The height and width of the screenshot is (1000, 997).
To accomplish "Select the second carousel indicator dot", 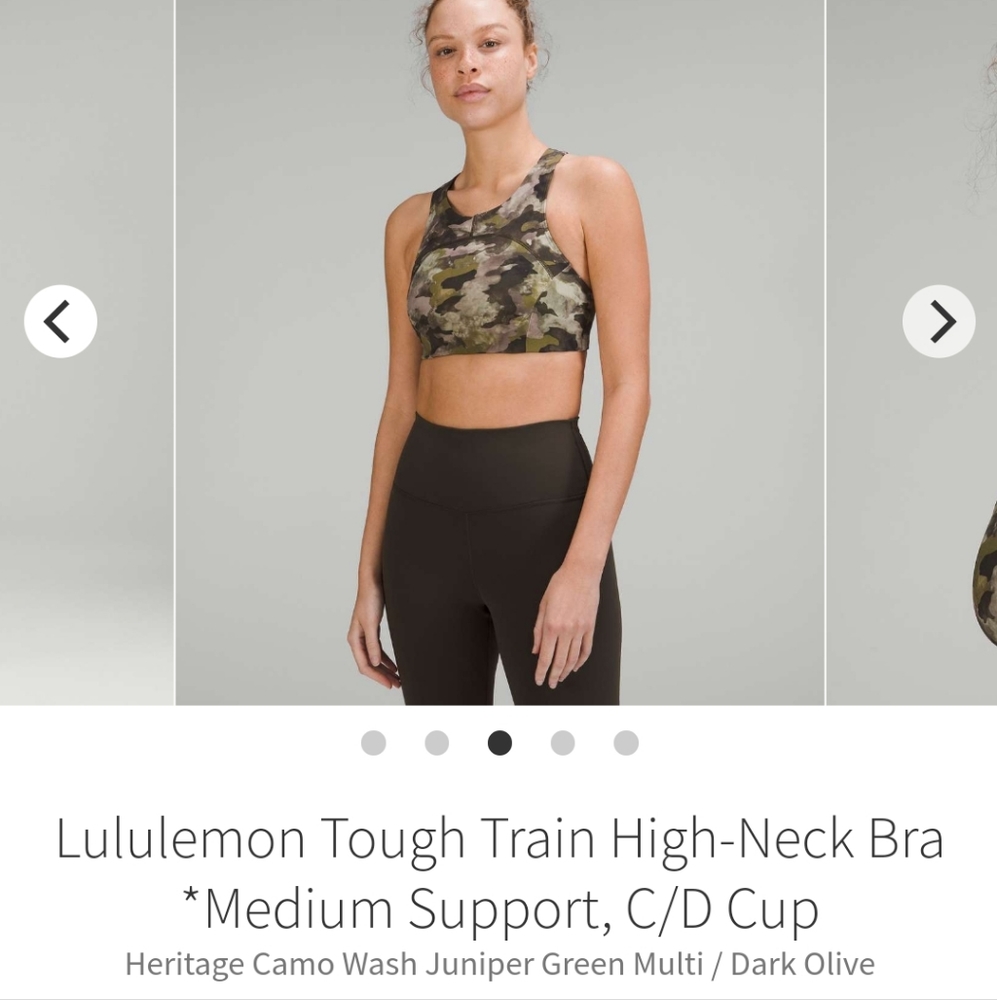I will (437, 742).
